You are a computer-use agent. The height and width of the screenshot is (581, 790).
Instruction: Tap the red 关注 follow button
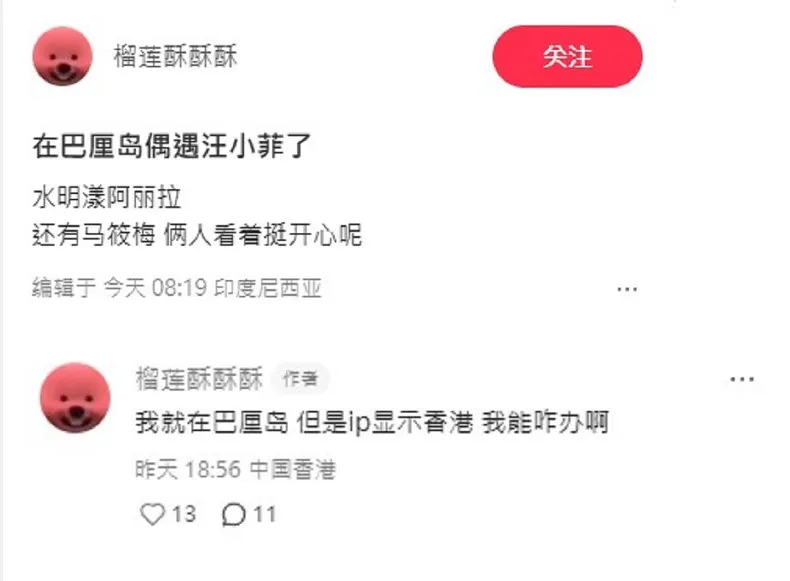(567, 56)
